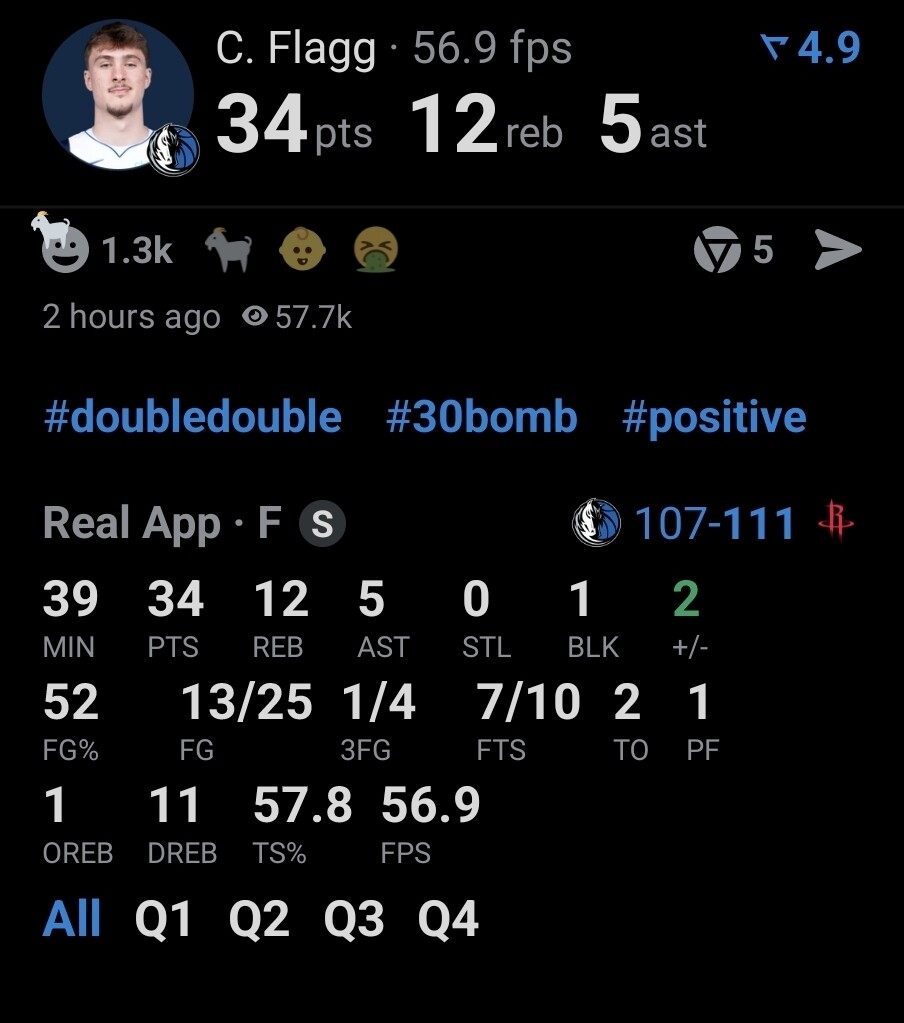This screenshot has height=1023, width=904.
Task: Tap the 4.9 rating badge
Action: click(x=810, y=48)
